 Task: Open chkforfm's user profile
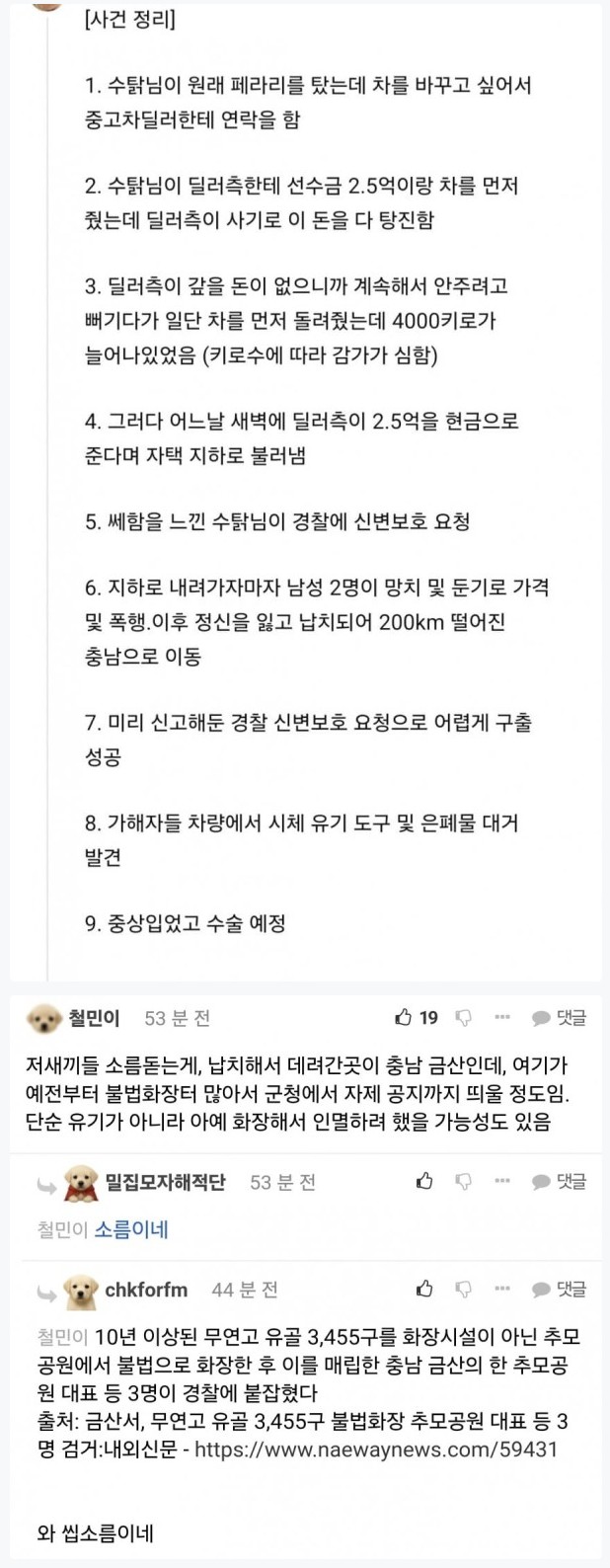click(x=146, y=1290)
